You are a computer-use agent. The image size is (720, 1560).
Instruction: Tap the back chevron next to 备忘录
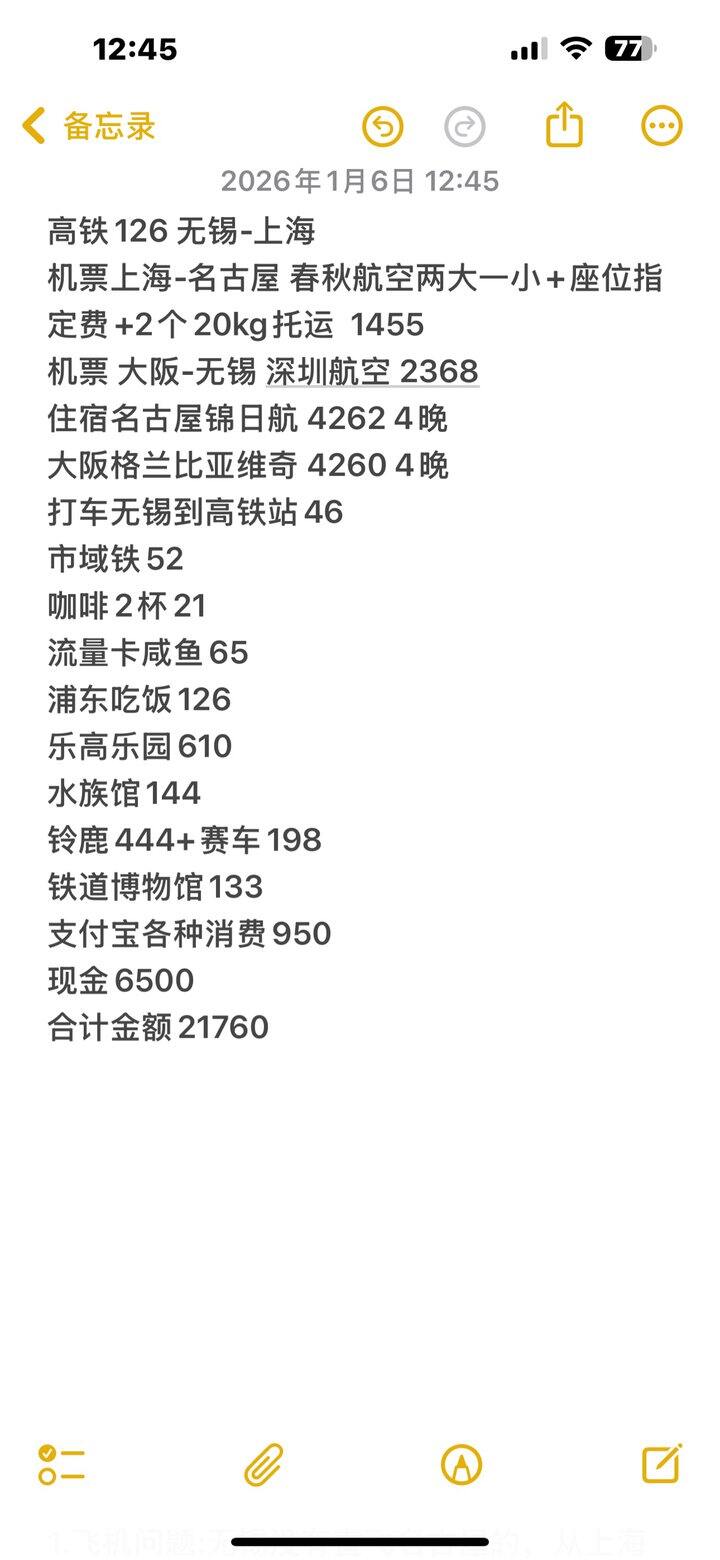click(32, 126)
